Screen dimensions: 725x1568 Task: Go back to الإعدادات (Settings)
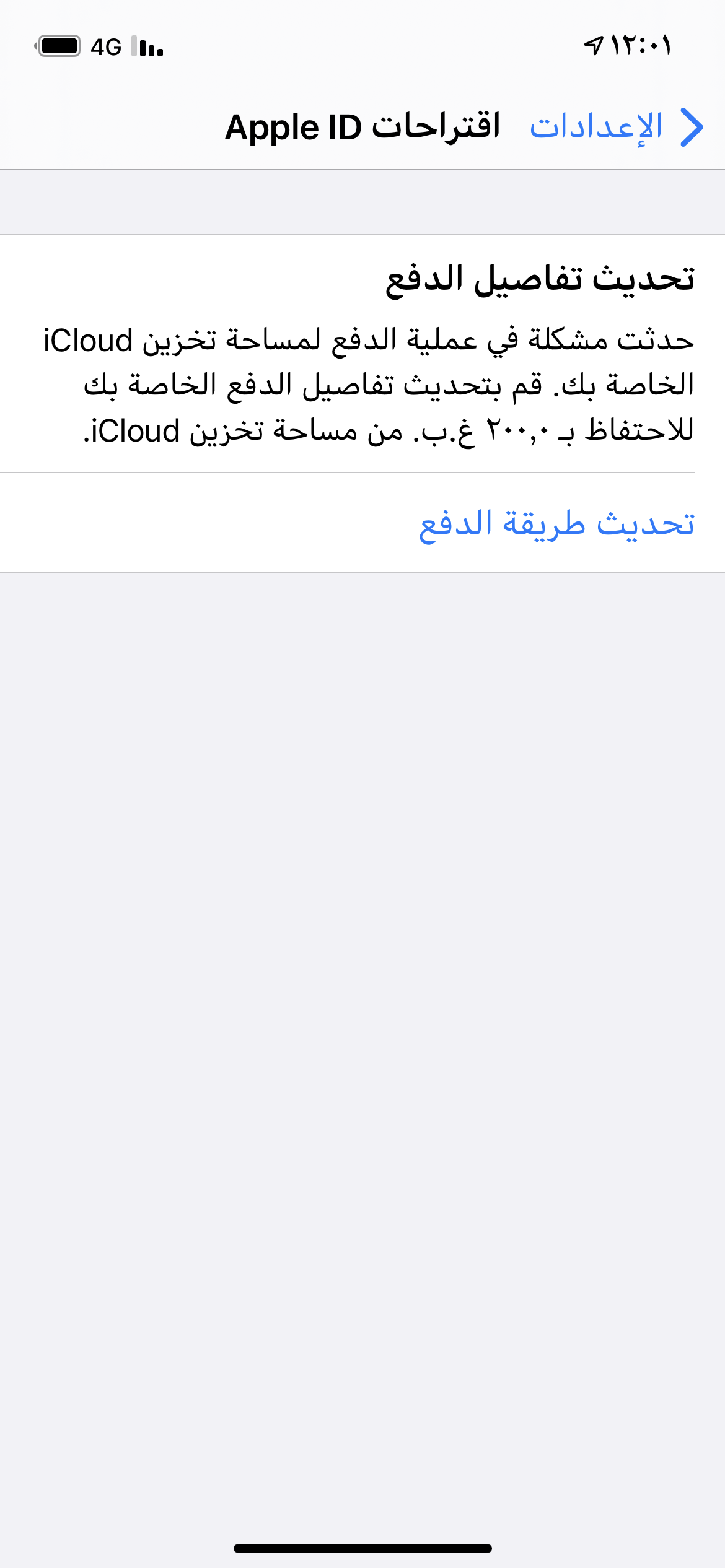click(615, 127)
